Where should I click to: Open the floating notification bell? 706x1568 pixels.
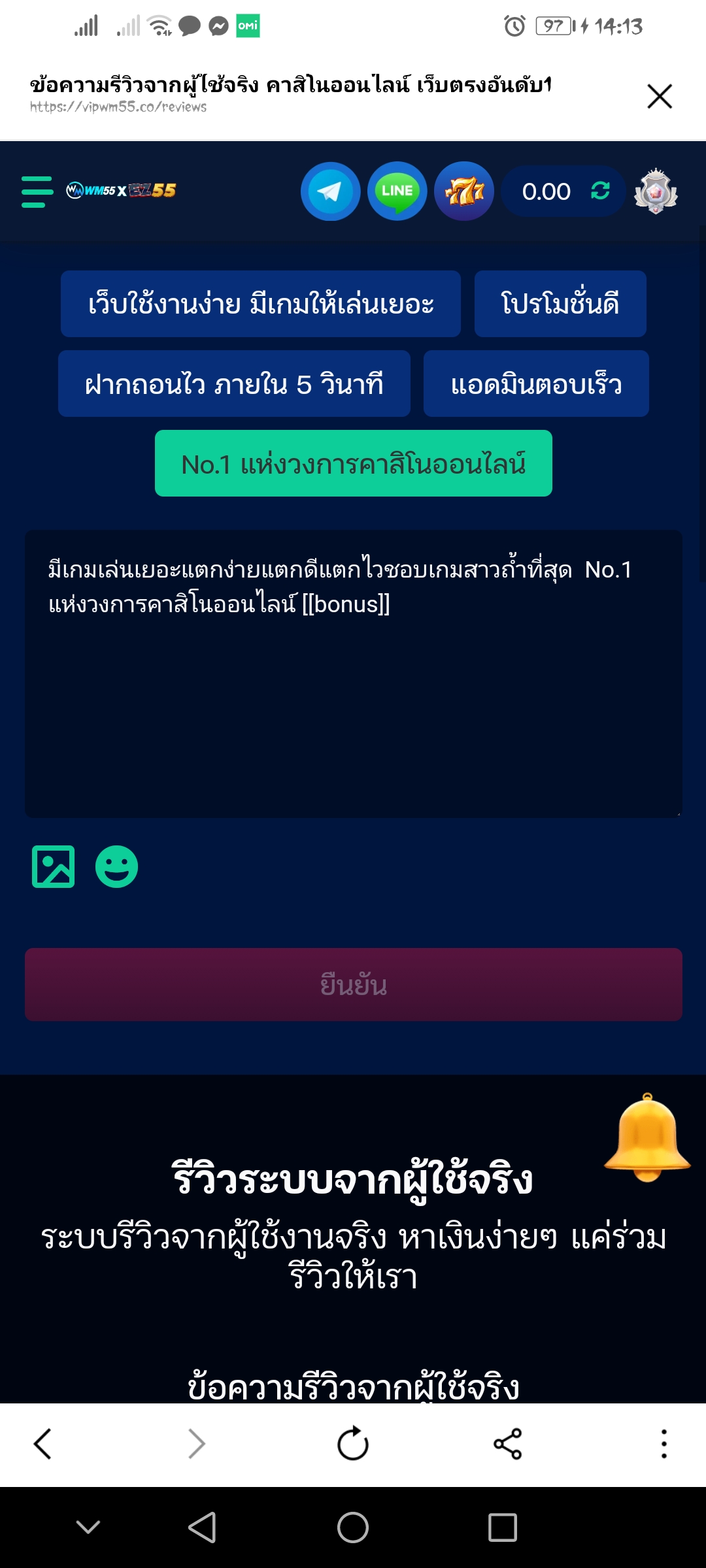pos(647,1138)
